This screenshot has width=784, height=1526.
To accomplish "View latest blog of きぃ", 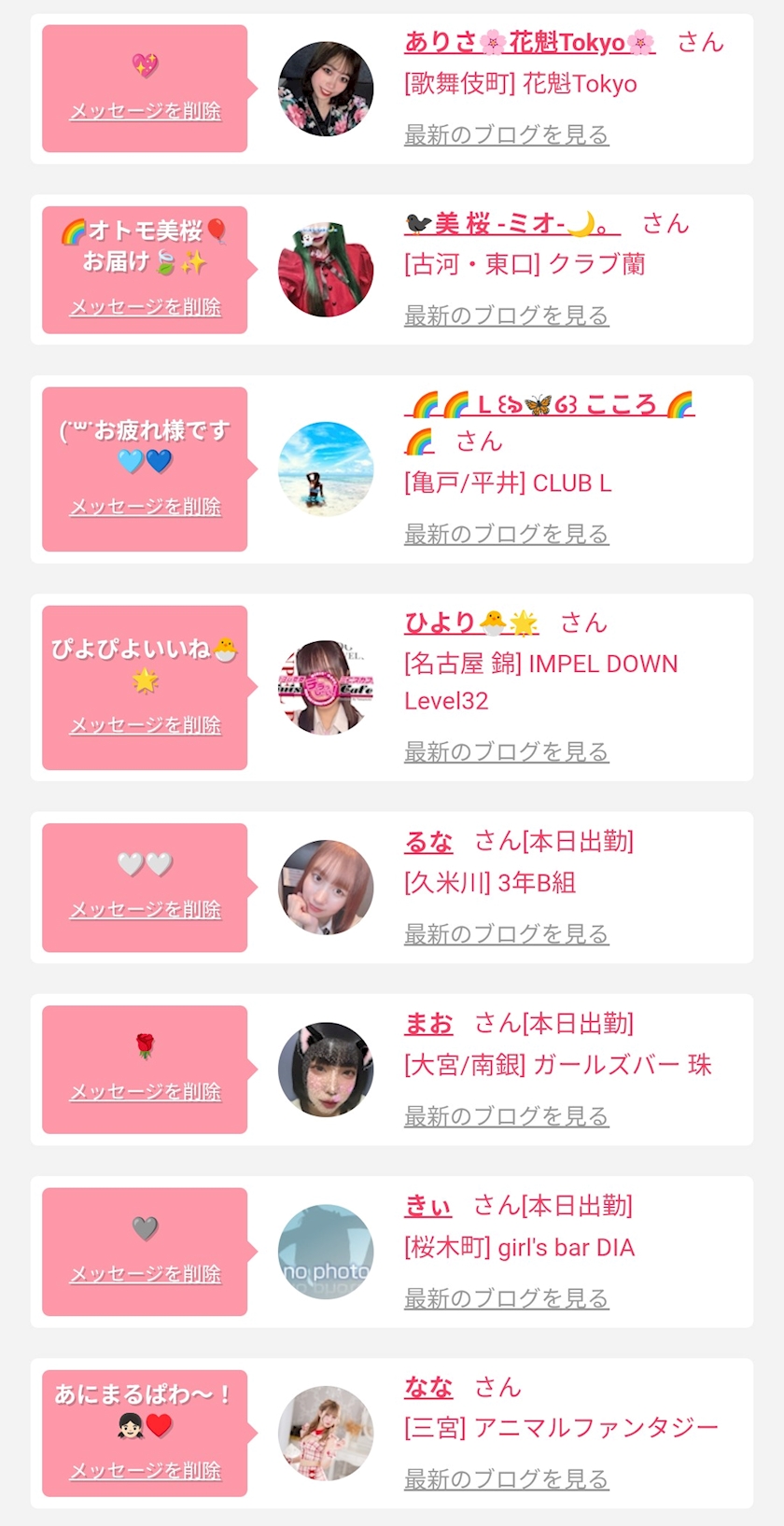I will tap(506, 1298).
